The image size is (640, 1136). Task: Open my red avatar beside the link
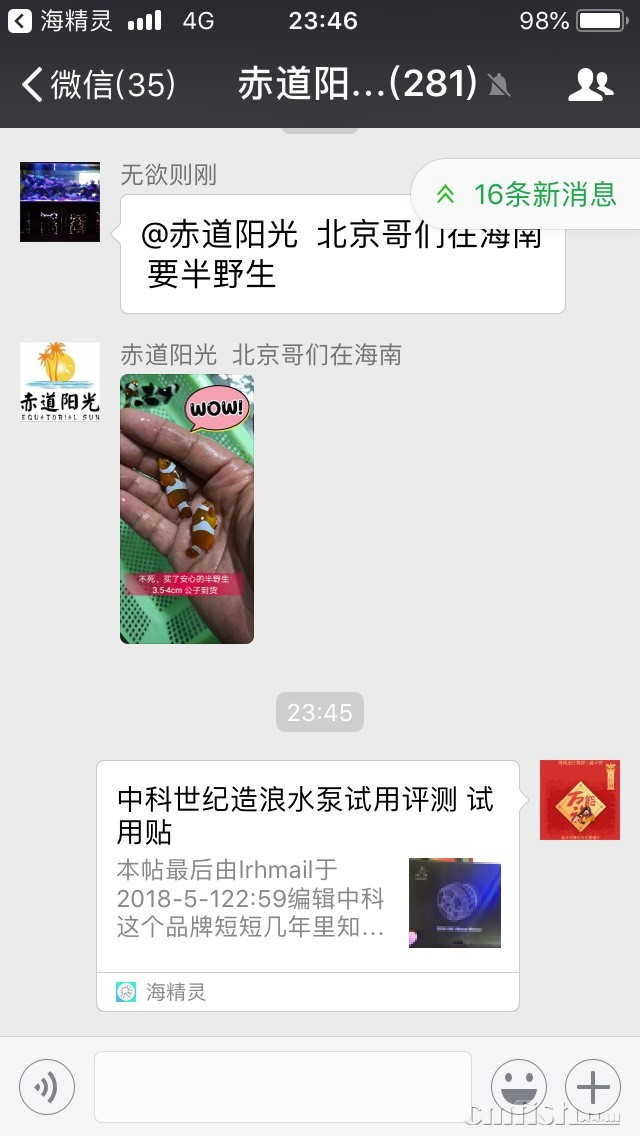579,800
